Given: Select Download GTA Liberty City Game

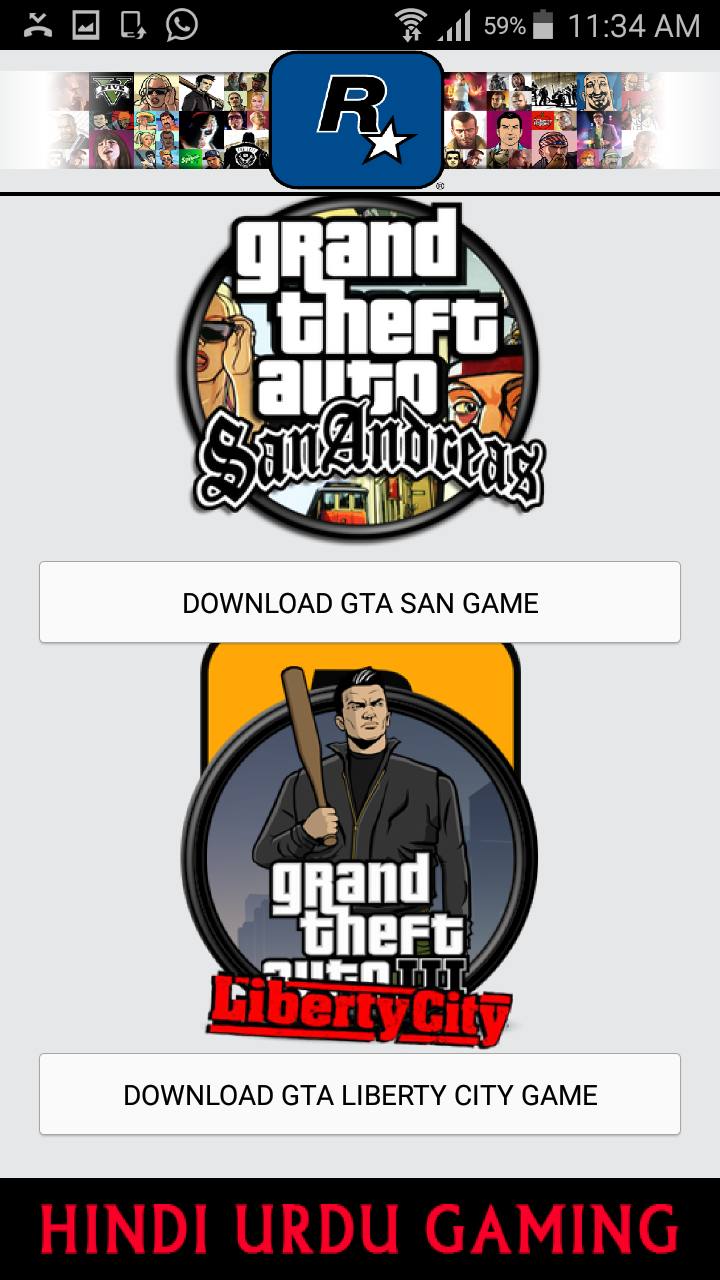Looking at the screenshot, I should click(360, 1094).
